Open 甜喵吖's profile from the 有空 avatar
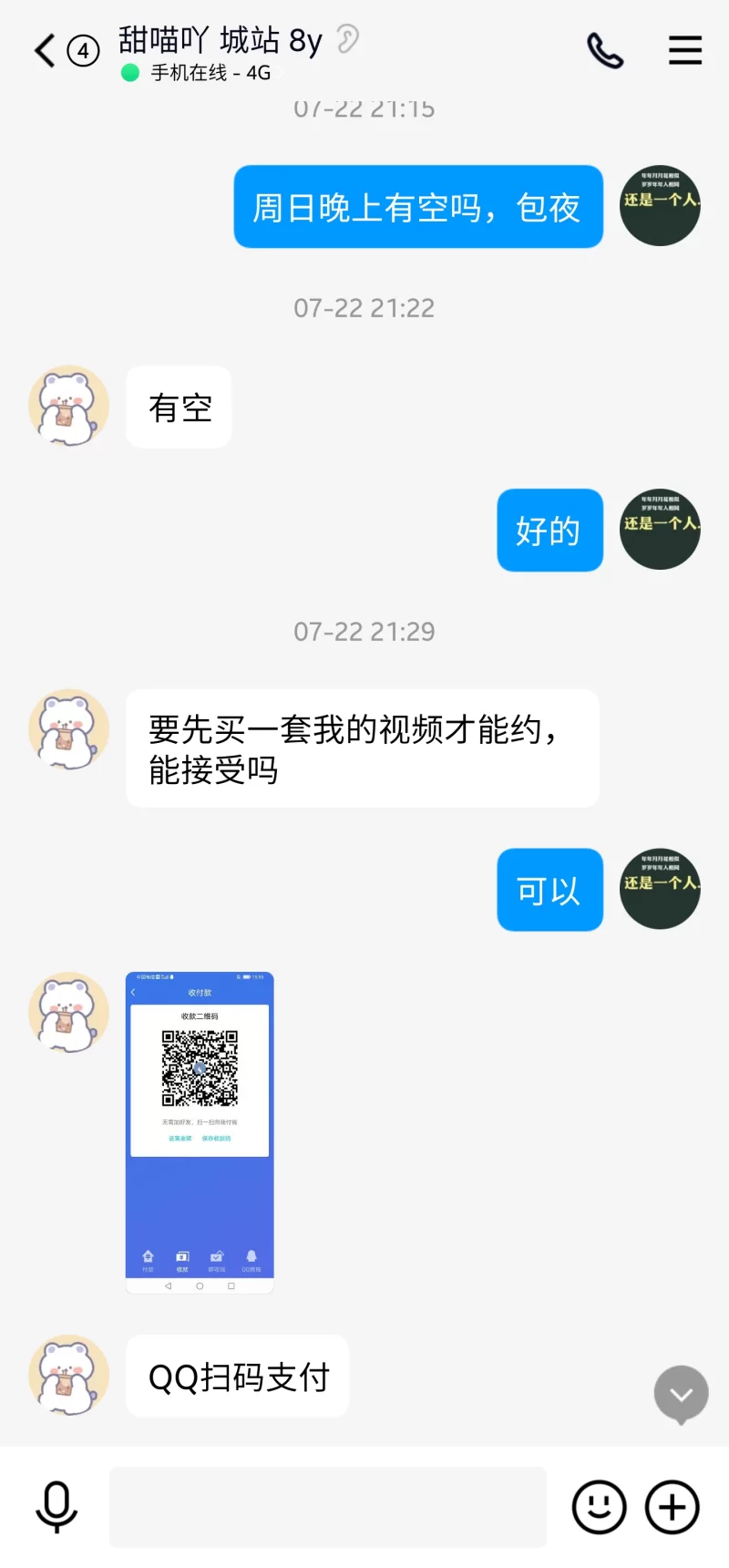Viewport: 729px width, 1568px height. (x=68, y=407)
